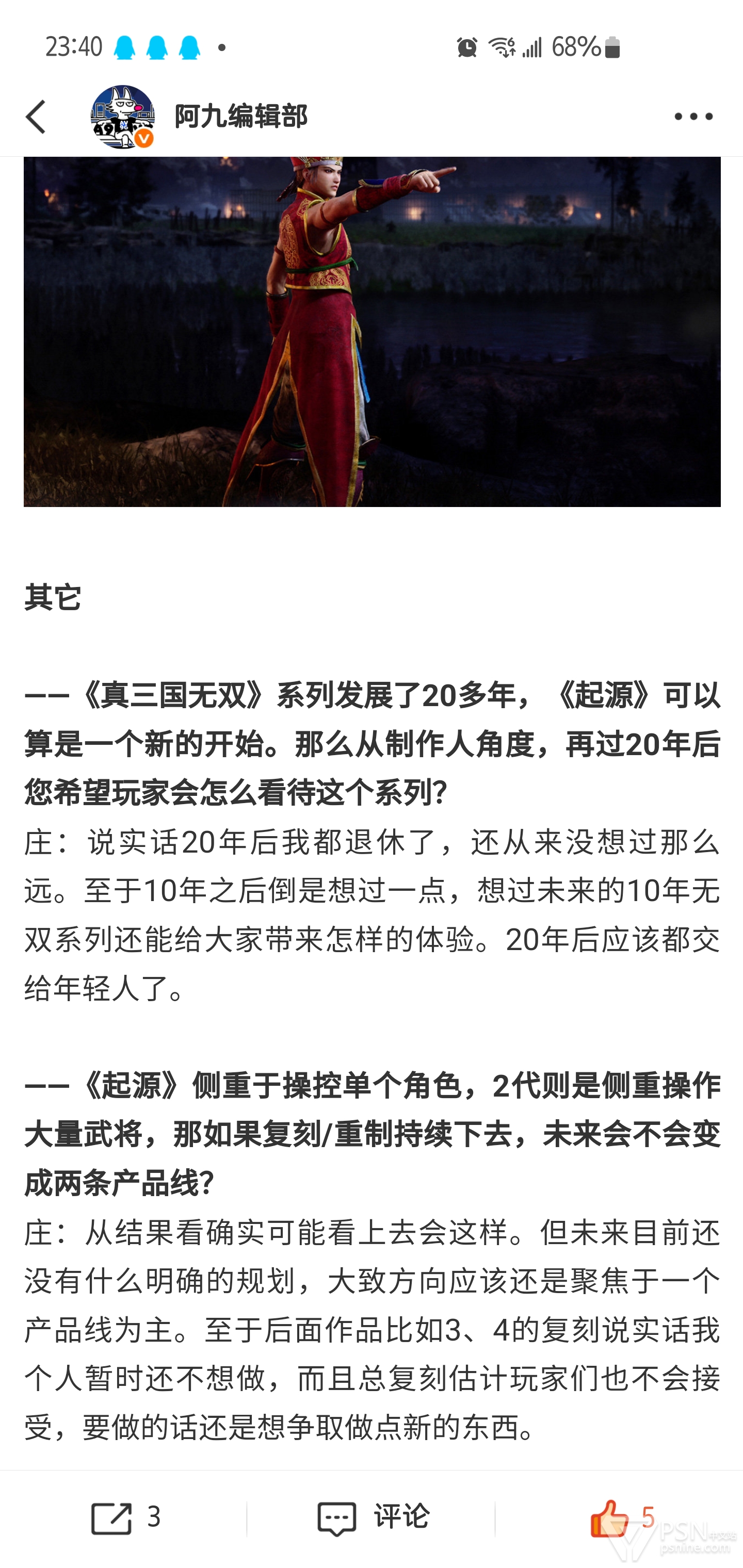This screenshot has height=1568, width=743.
Task: Open the three-dot overflow menu
Action: pyautogui.click(x=692, y=116)
